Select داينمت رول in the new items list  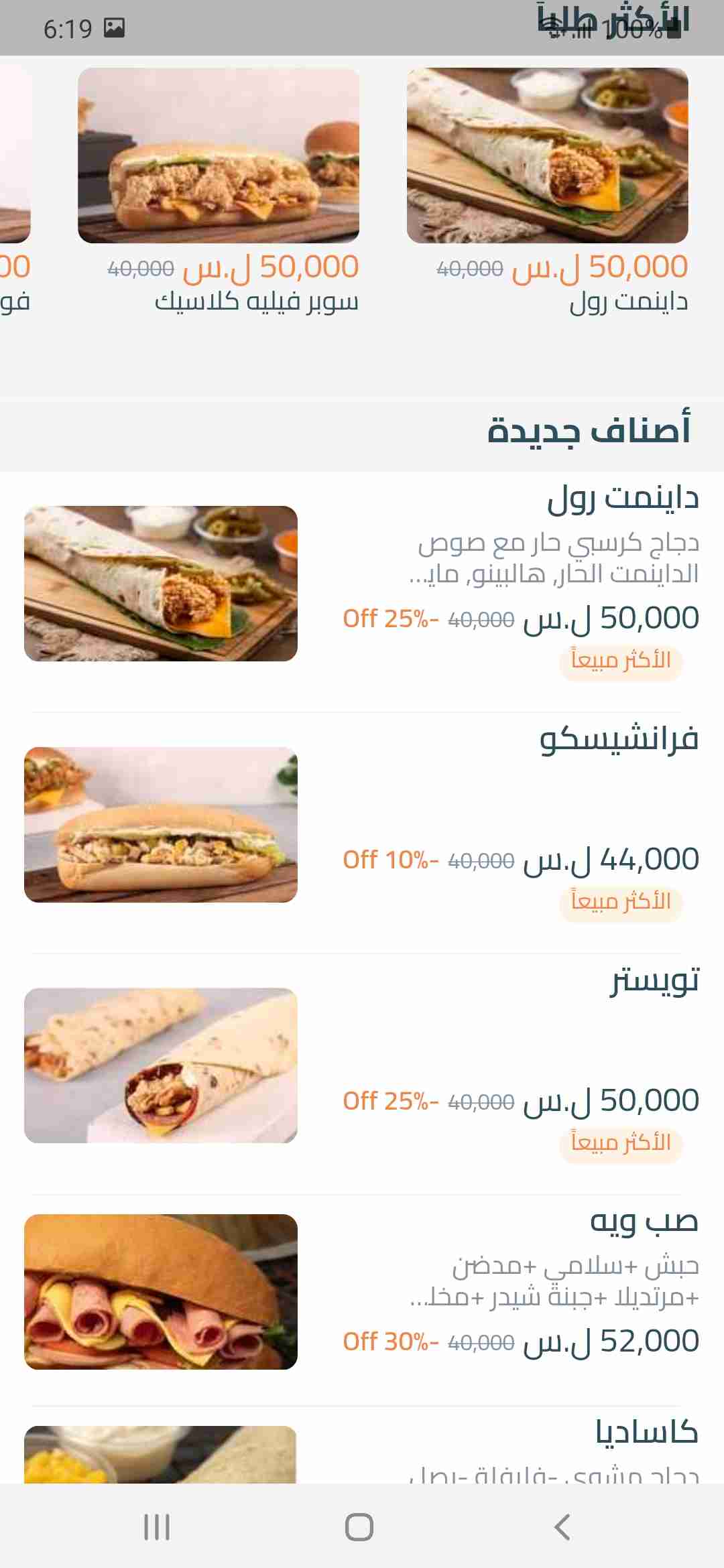click(x=362, y=583)
